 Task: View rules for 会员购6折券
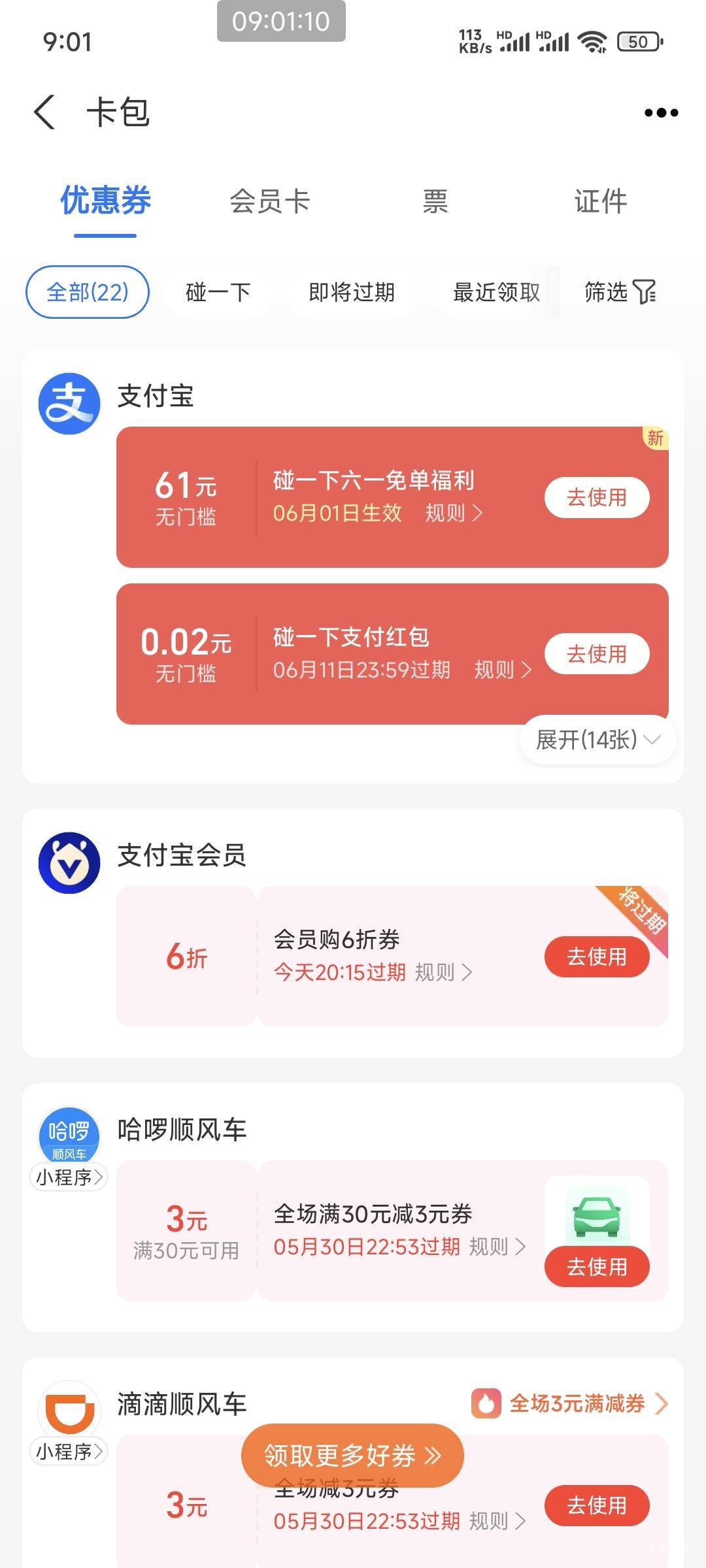(x=443, y=972)
